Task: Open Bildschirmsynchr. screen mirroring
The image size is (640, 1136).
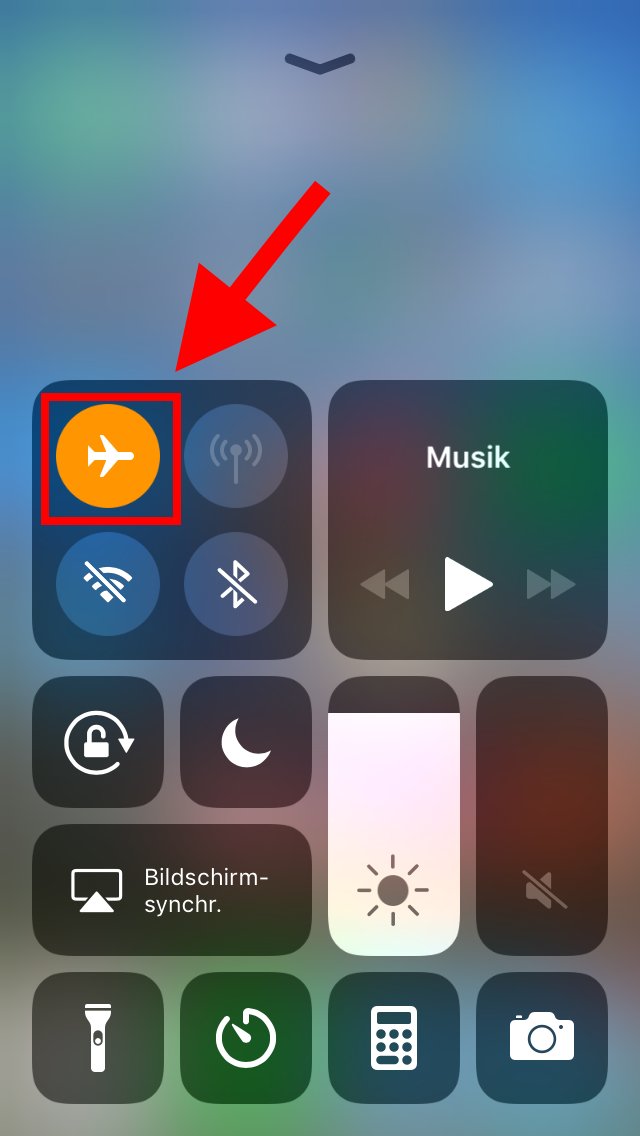Action: (172, 890)
